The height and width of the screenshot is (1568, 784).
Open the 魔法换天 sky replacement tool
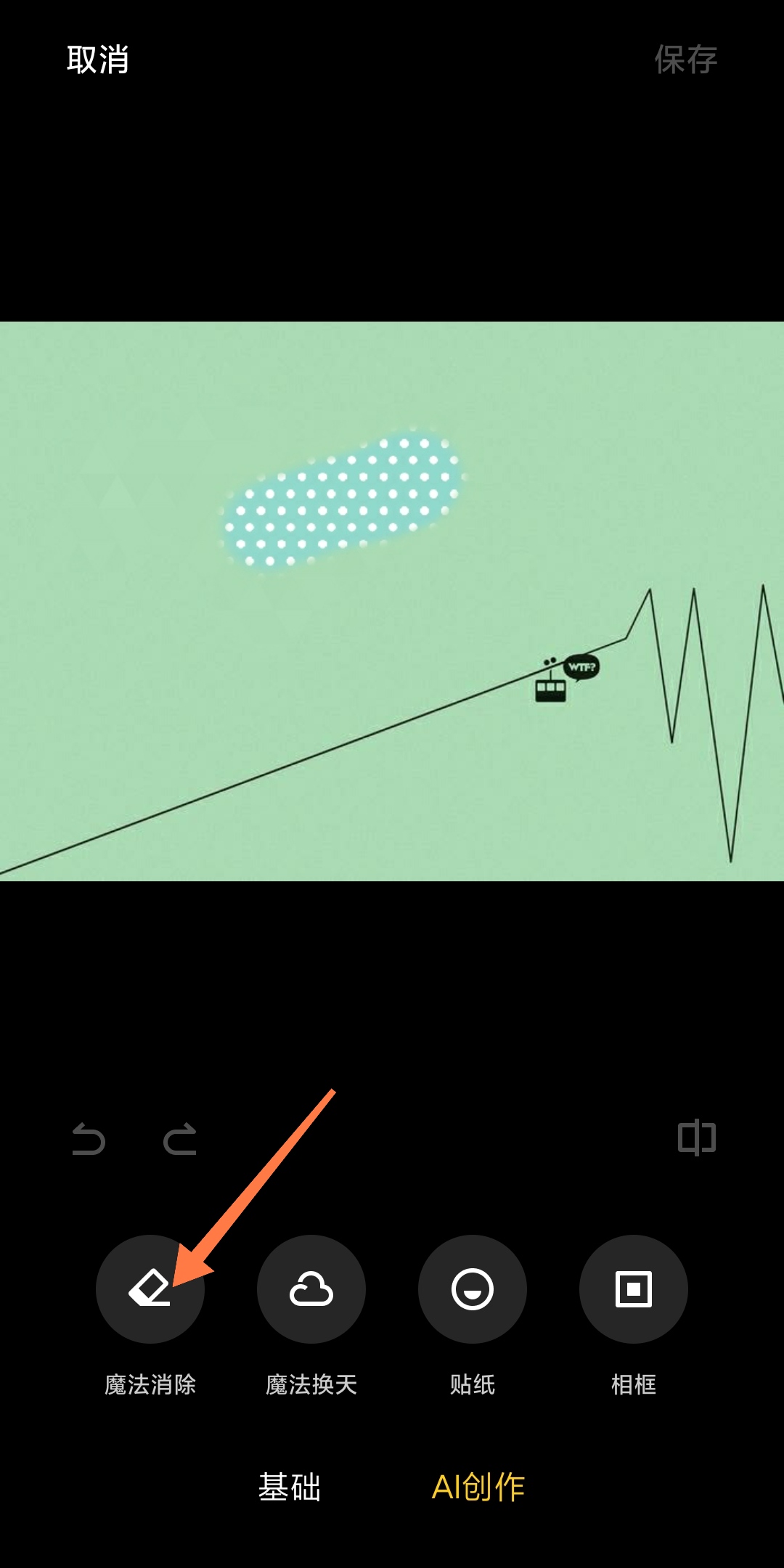point(311,1289)
